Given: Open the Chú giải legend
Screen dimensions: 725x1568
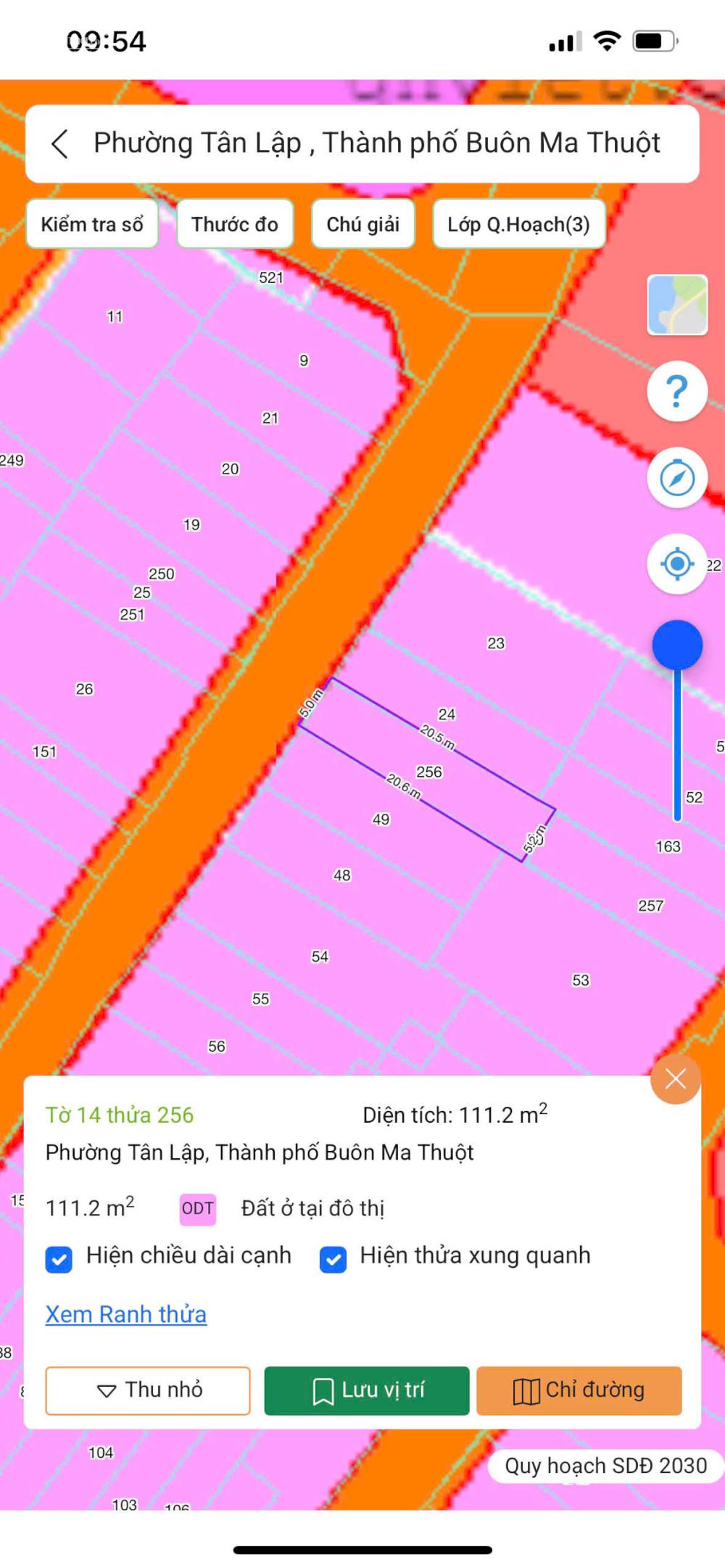Looking at the screenshot, I should [362, 225].
